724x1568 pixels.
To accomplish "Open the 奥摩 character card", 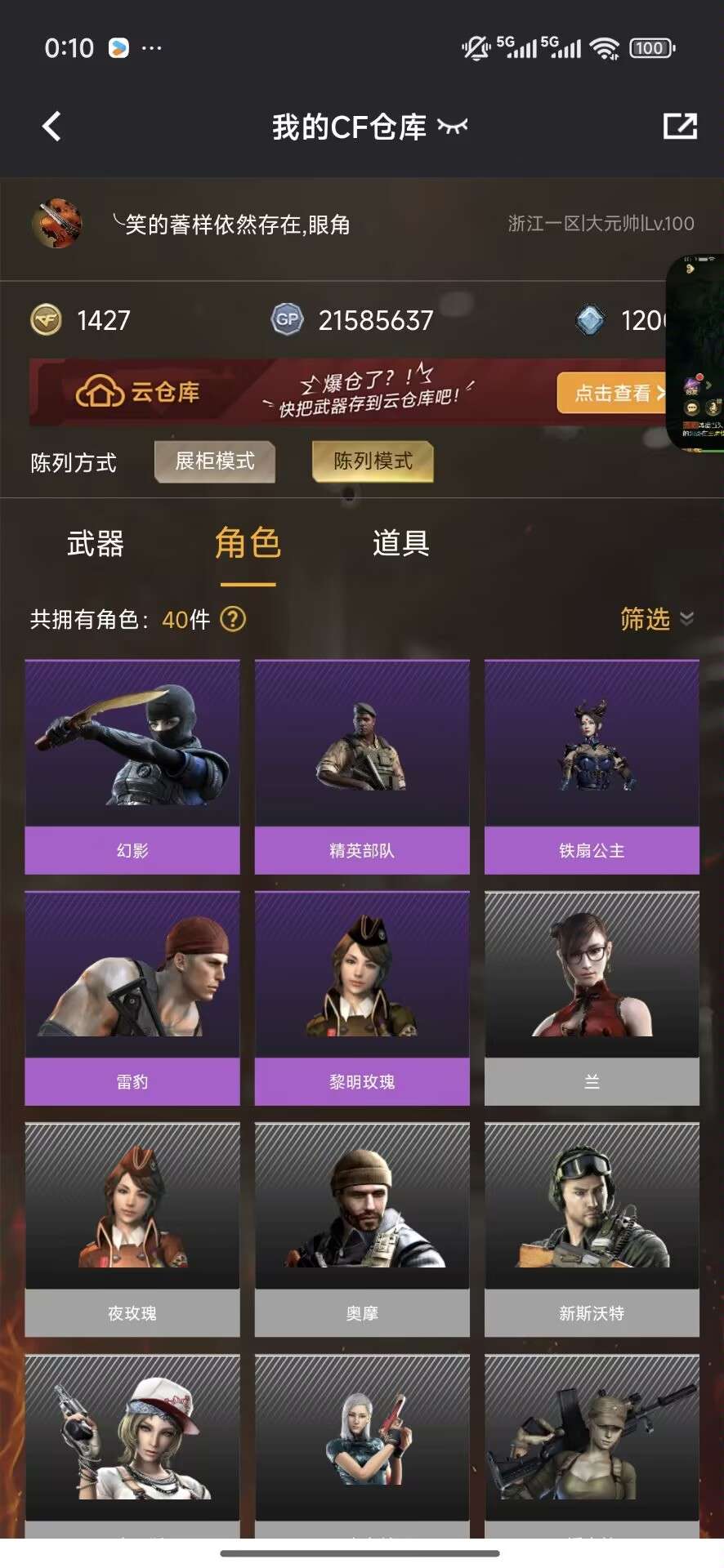I will click(x=362, y=1229).
